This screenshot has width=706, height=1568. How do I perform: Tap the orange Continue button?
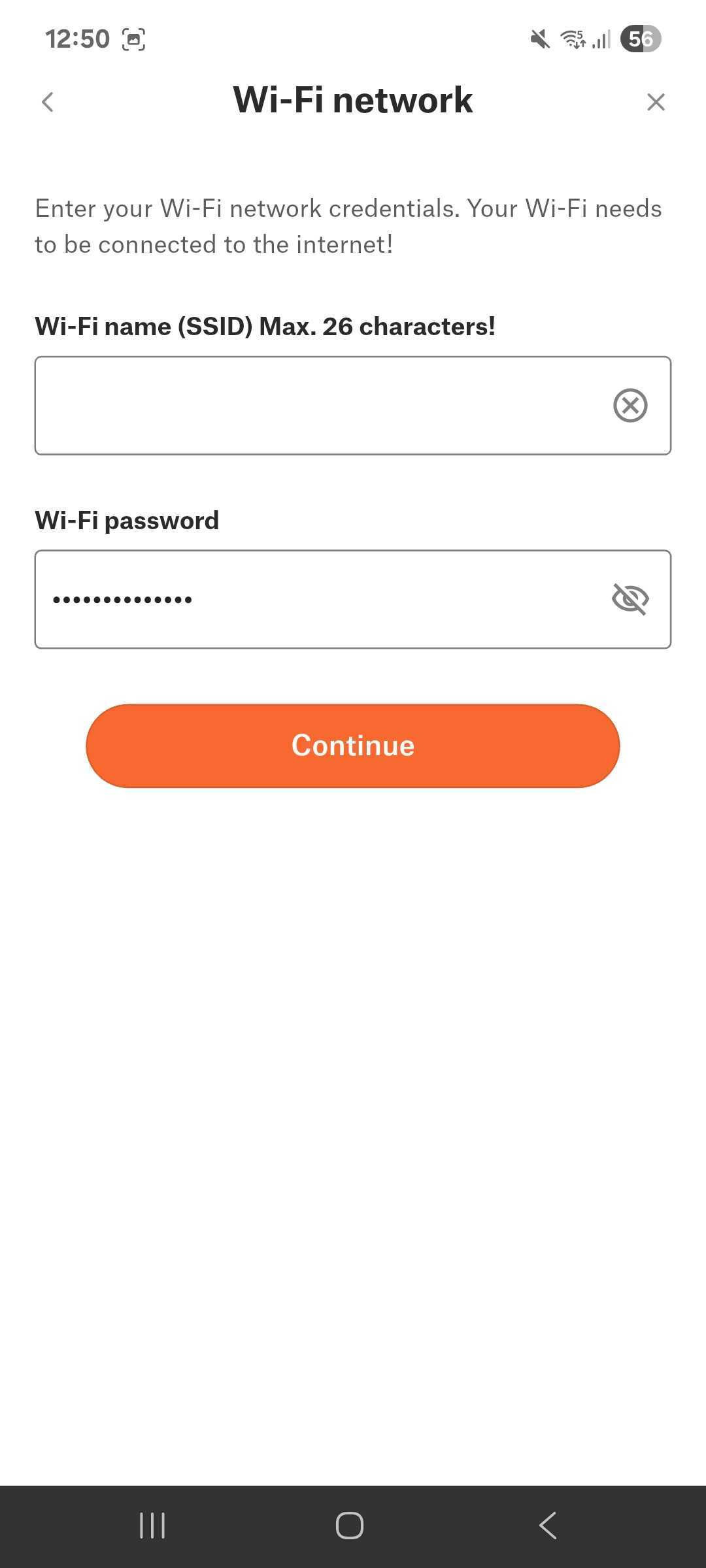pyautogui.click(x=353, y=745)
